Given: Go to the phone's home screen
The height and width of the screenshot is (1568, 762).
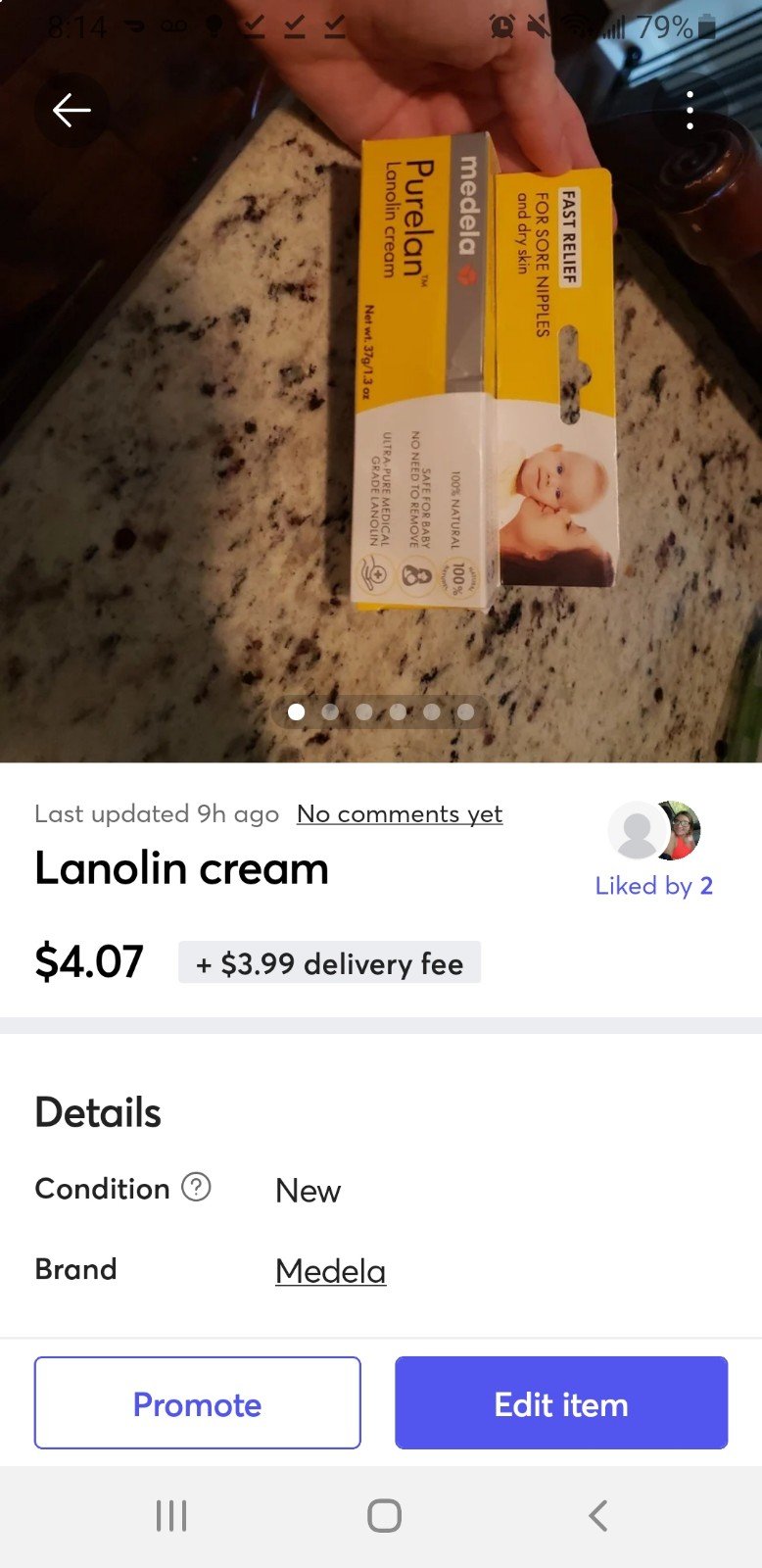Looking at the screenshot, I should pos(384,1516).
